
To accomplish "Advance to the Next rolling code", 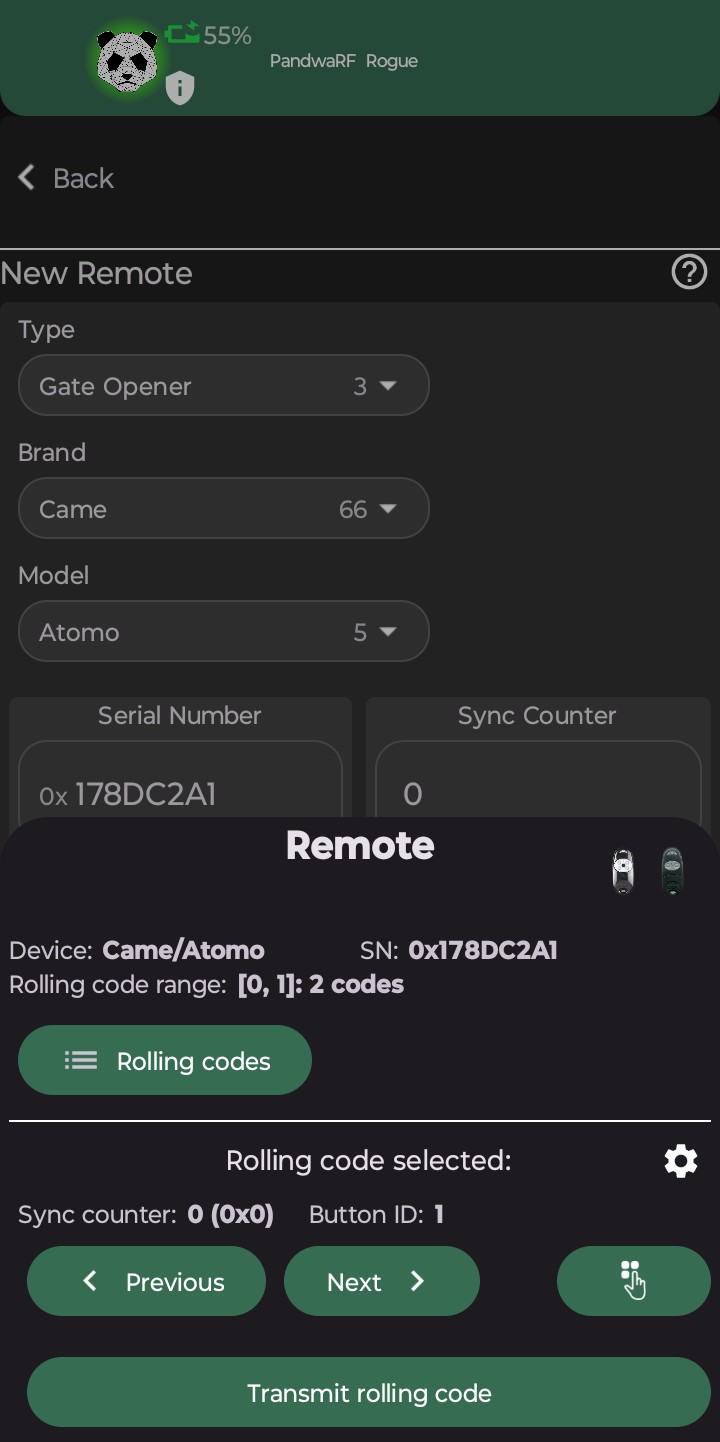I will click(381, 1282).
